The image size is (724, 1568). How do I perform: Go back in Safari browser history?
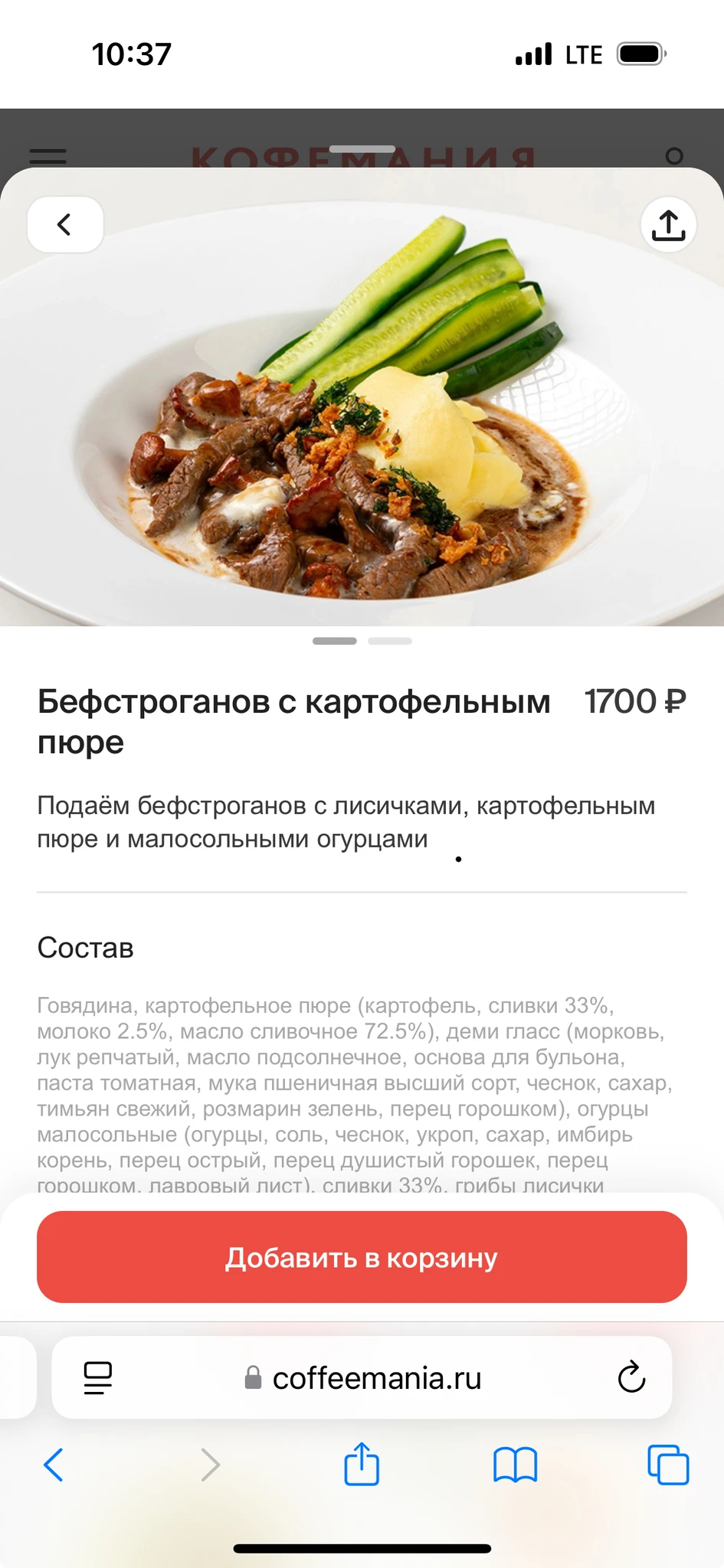pos(54,1465)
